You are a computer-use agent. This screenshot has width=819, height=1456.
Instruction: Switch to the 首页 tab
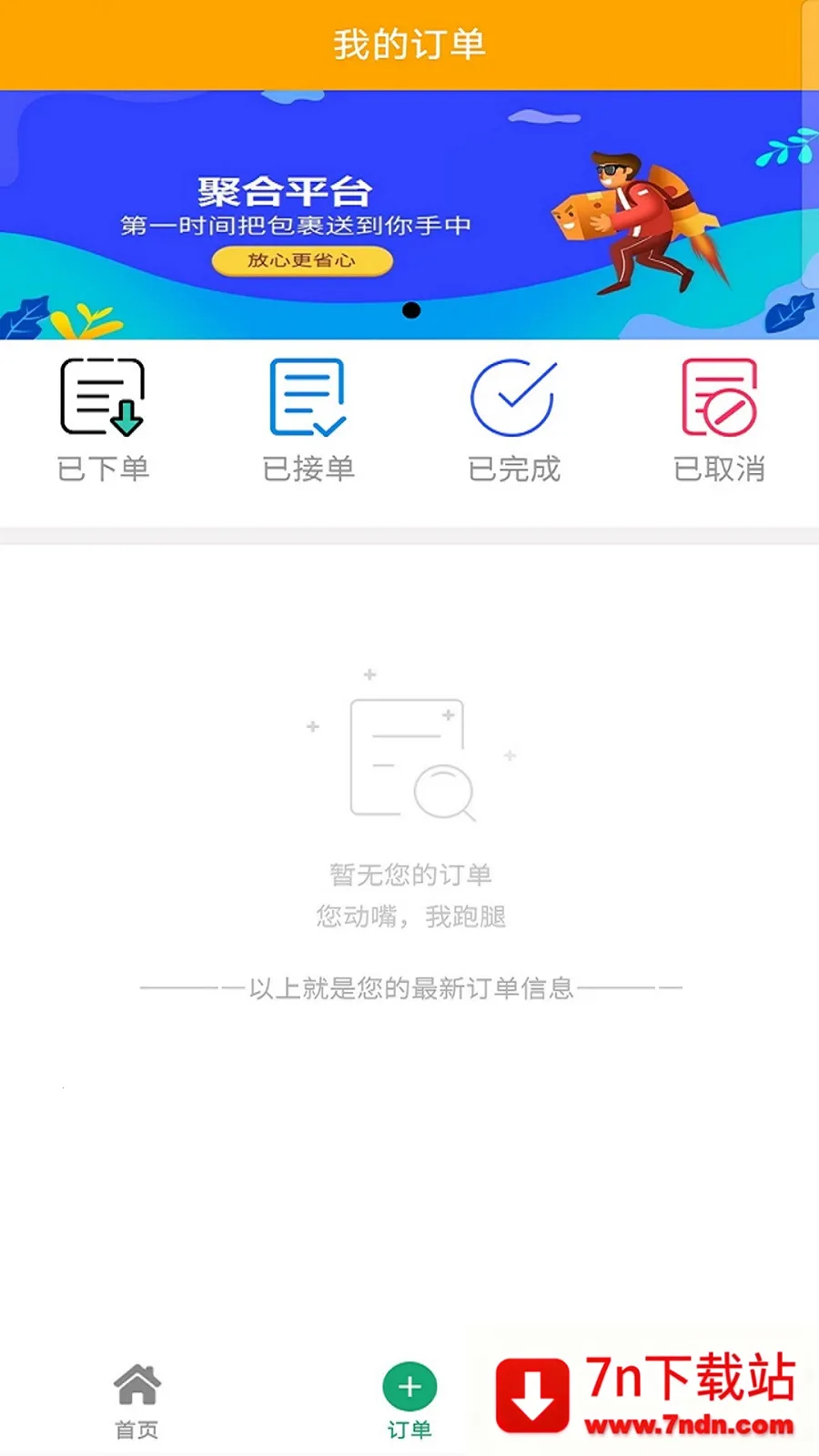click(138, 1397)
